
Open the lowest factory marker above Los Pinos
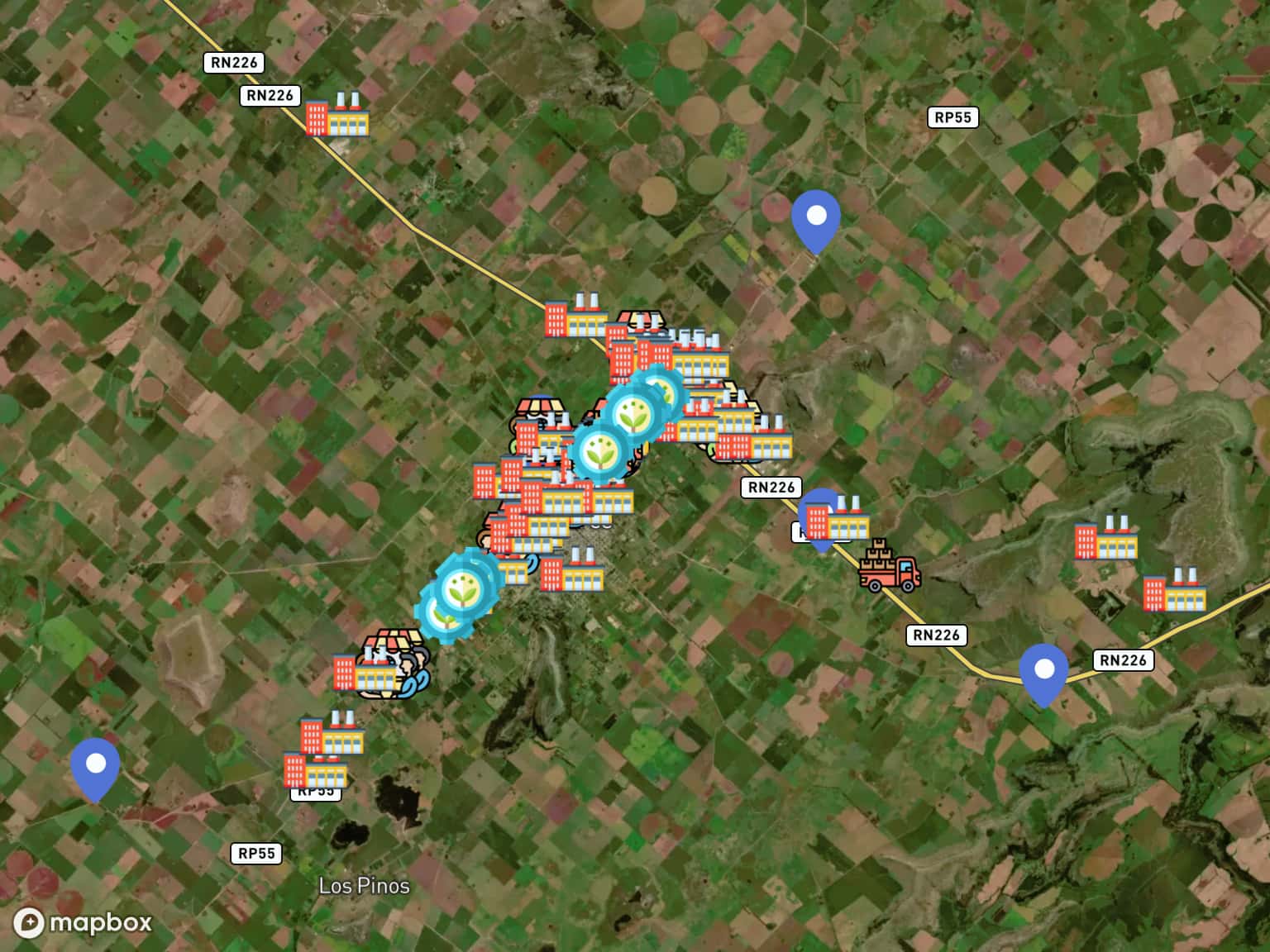[315, 769]
